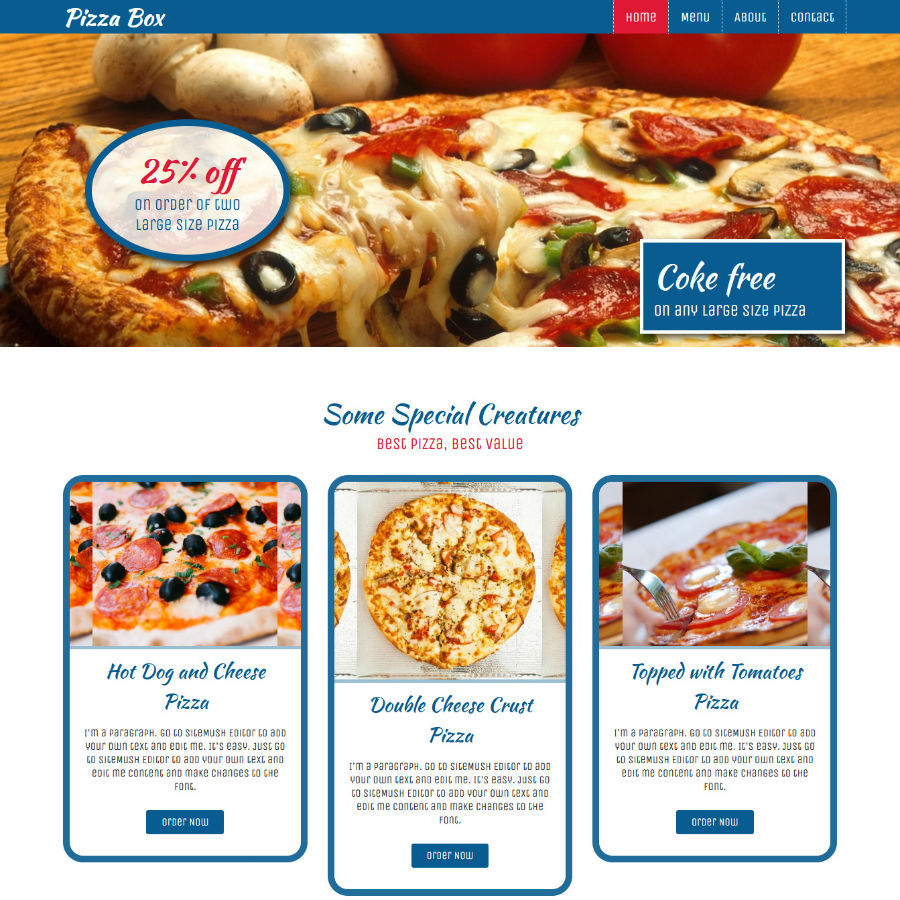Go to the Menu page

pos(695,17)
